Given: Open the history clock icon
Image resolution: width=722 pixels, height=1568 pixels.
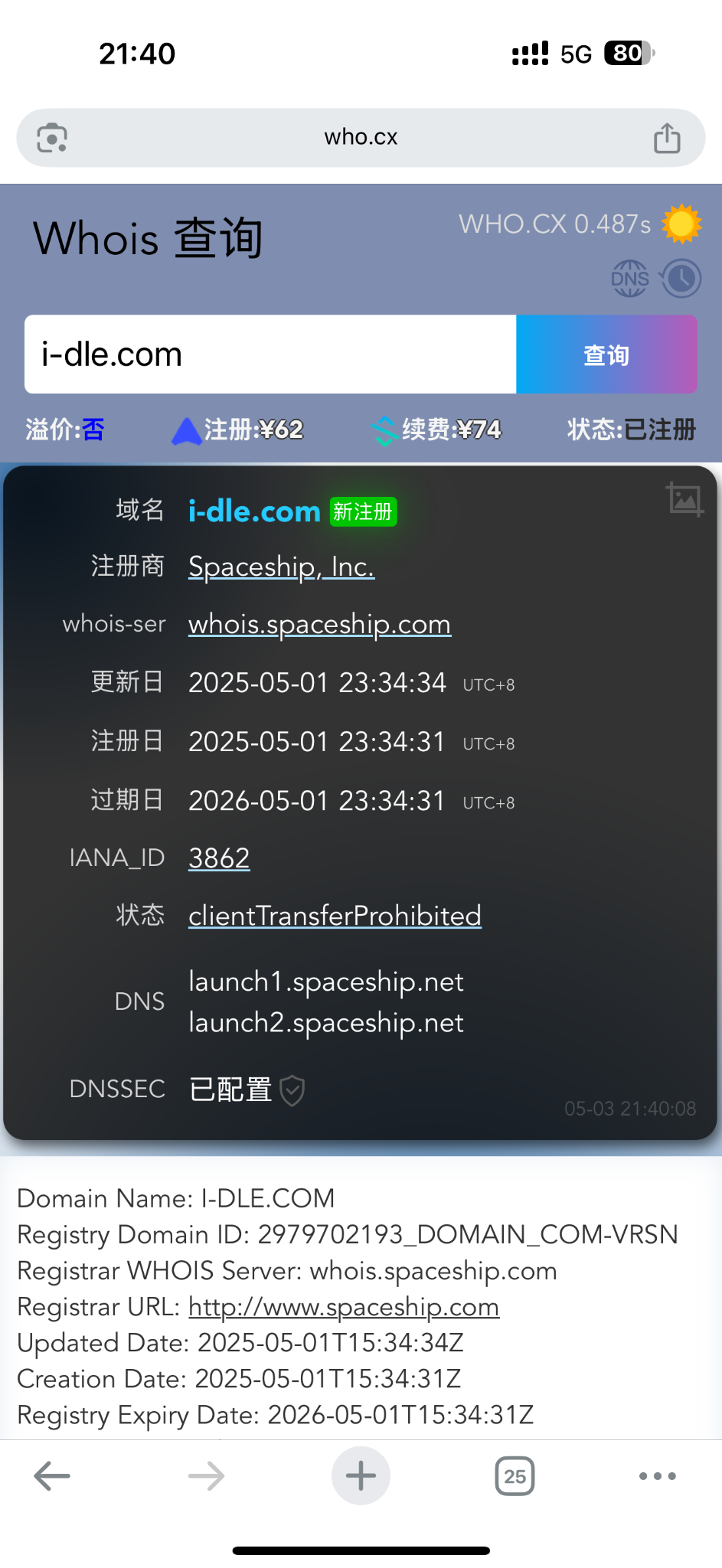Looking at the screenshot, I should click(x=681, y=279).
